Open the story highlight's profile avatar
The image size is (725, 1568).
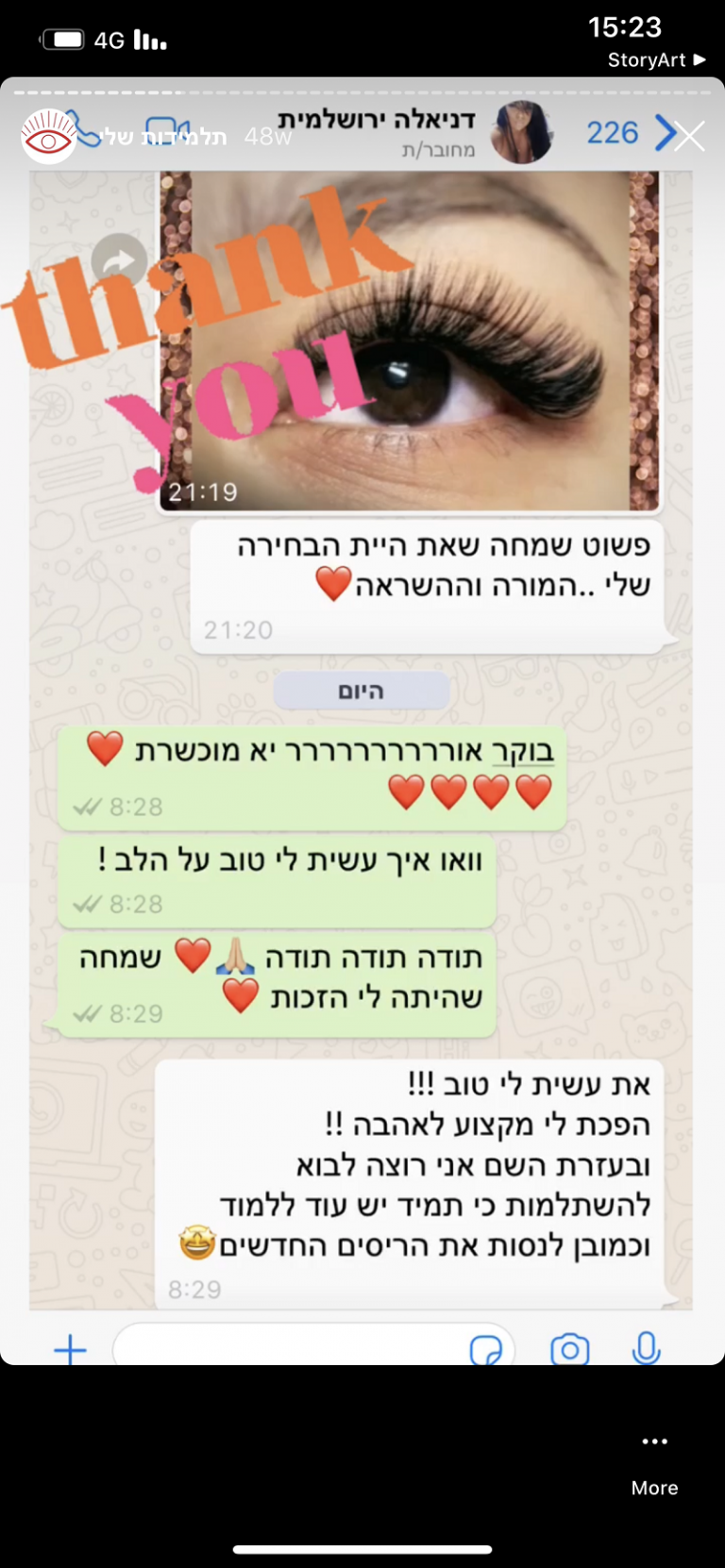pos(48,137)
